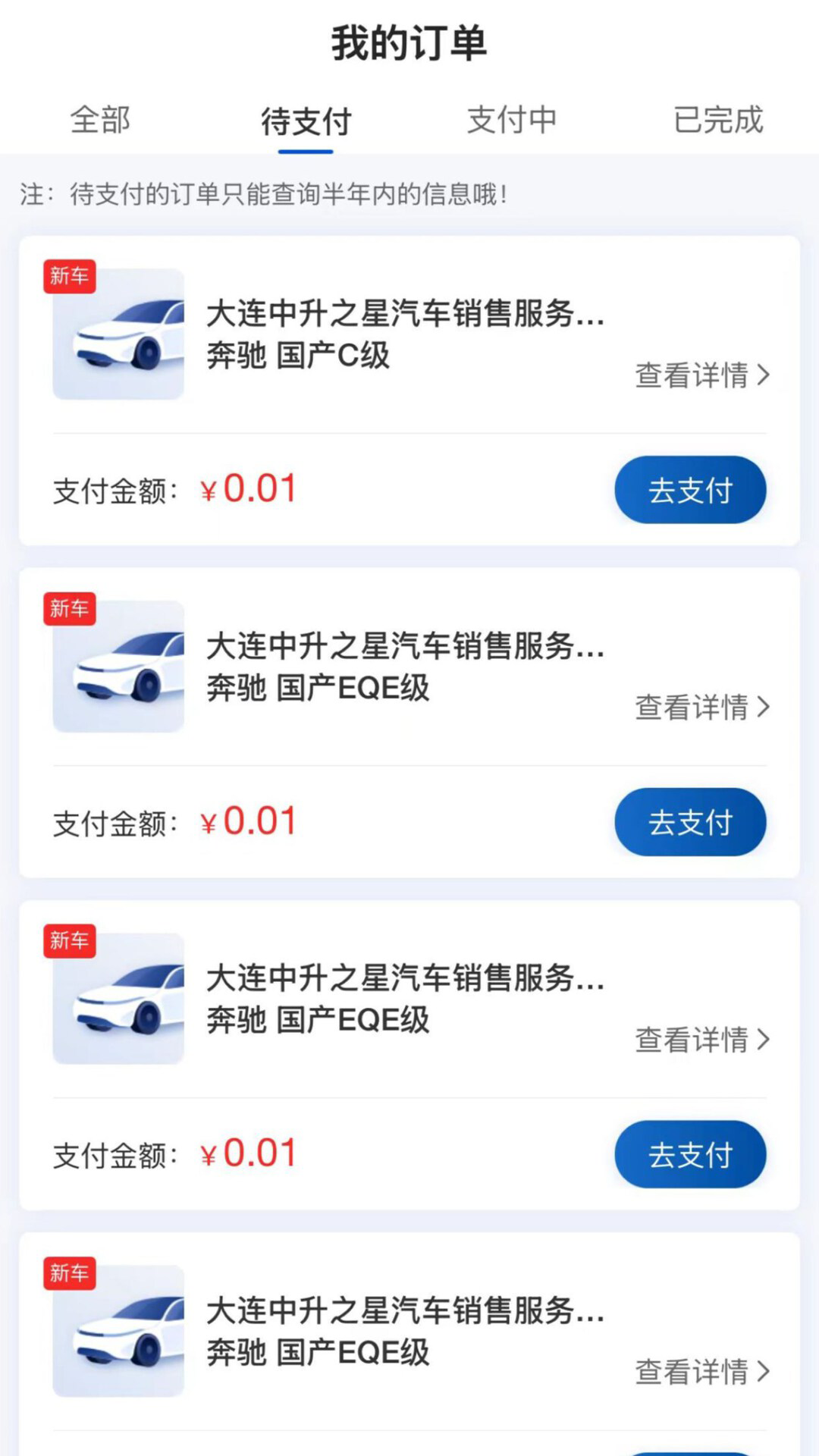The image size is (819, 1456).
Task: Switch to the 已完成 tab
Action: click(x=717, y=119)
